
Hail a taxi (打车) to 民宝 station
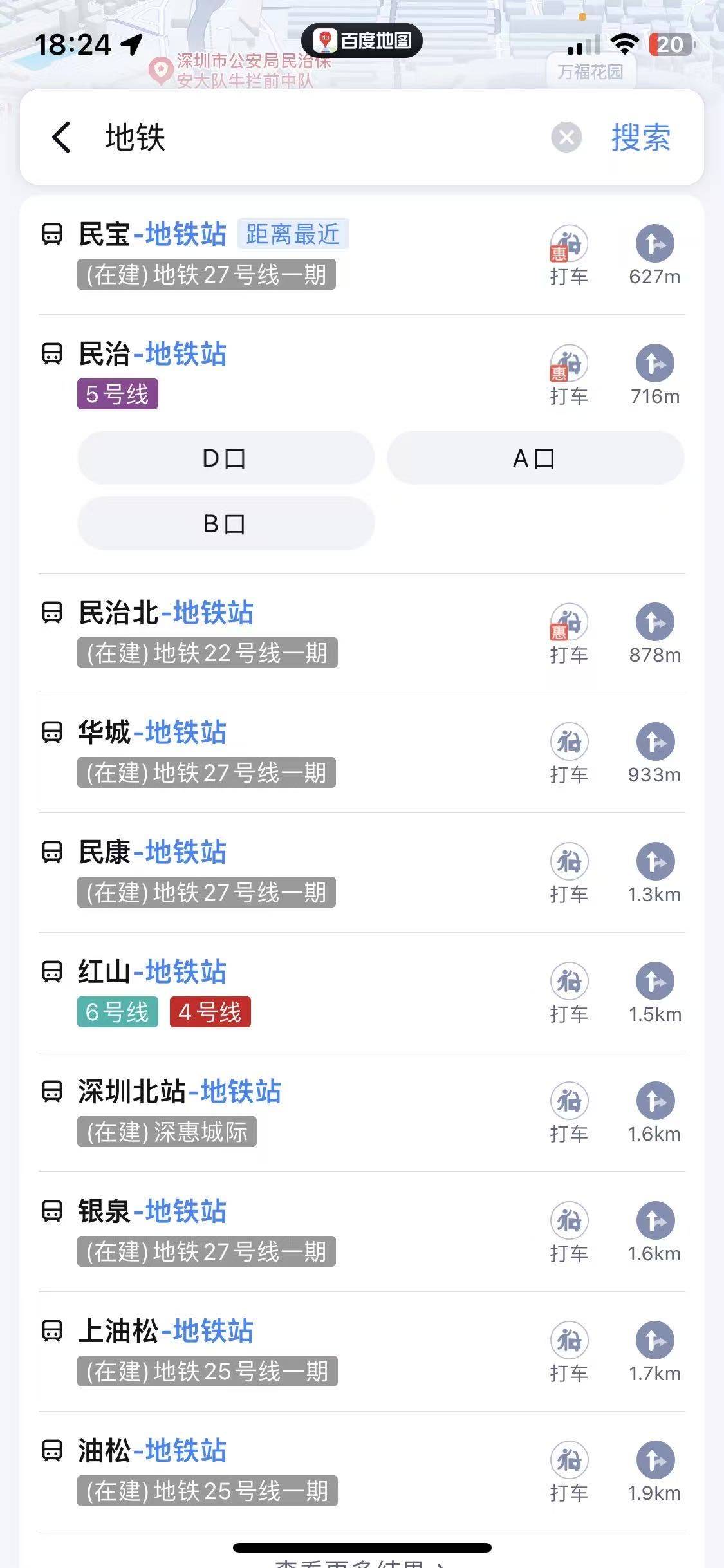569,256
